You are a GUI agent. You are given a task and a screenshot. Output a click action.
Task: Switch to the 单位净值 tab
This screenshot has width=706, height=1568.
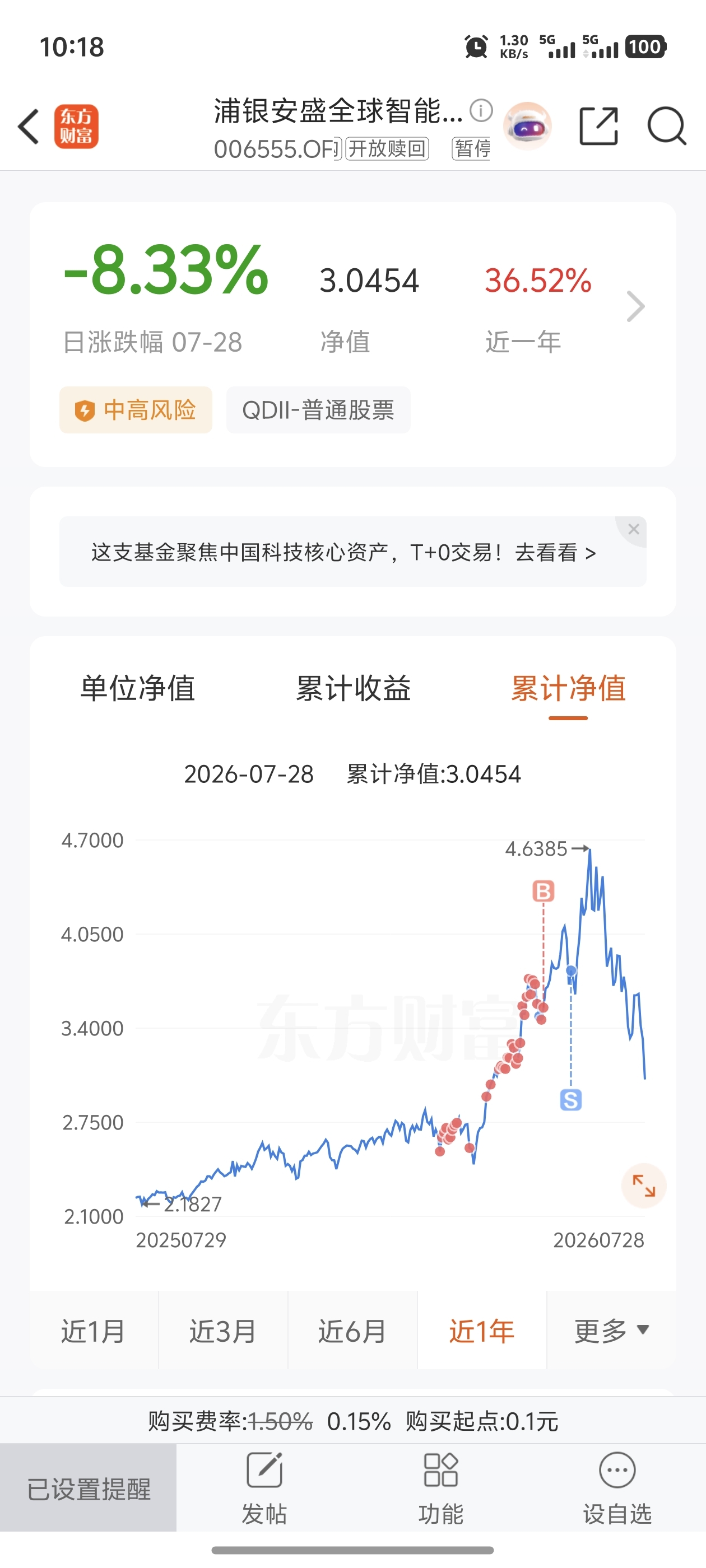tap(138, 688)
